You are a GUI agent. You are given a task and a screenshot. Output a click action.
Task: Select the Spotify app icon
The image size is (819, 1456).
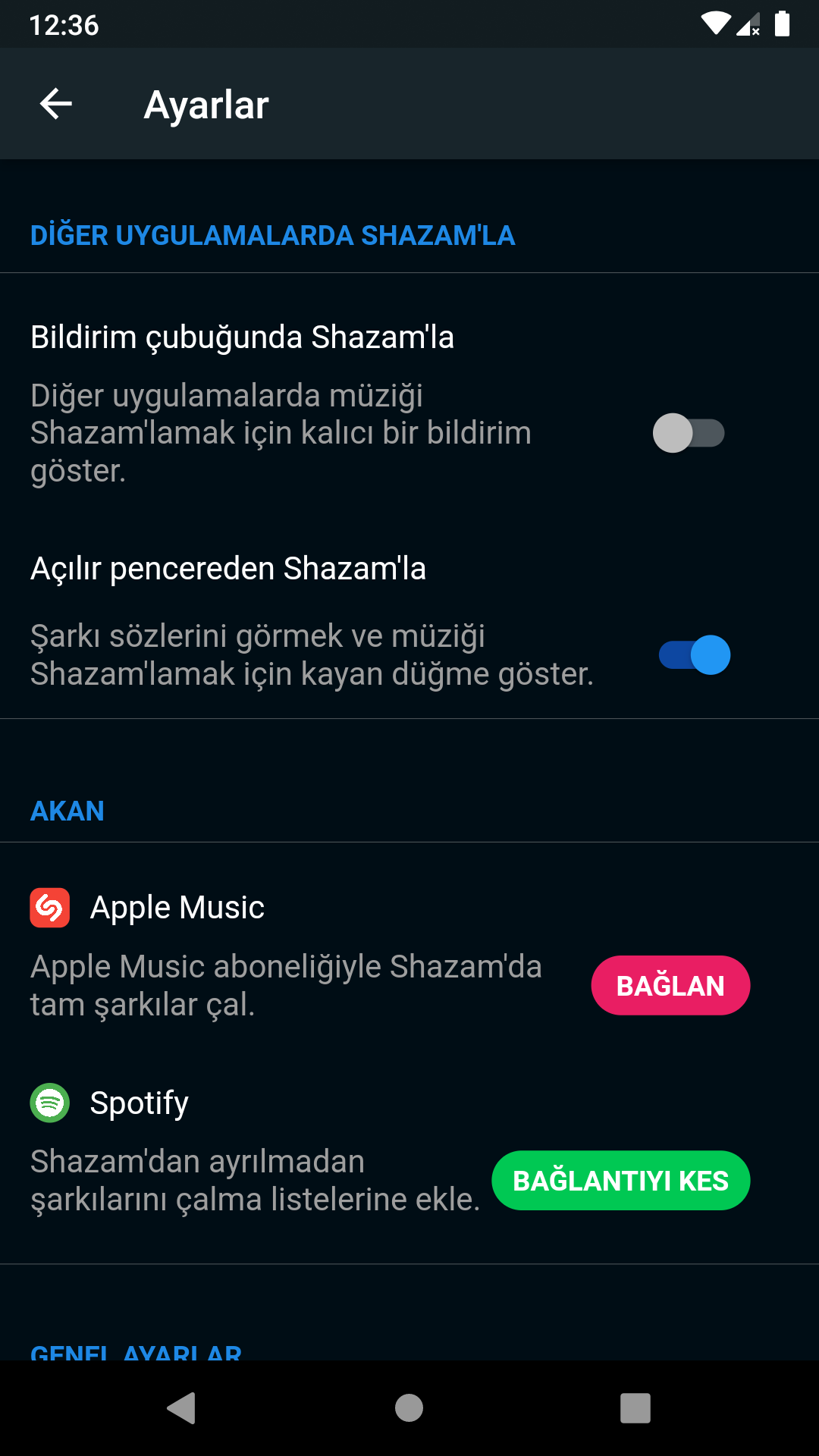50,1103
